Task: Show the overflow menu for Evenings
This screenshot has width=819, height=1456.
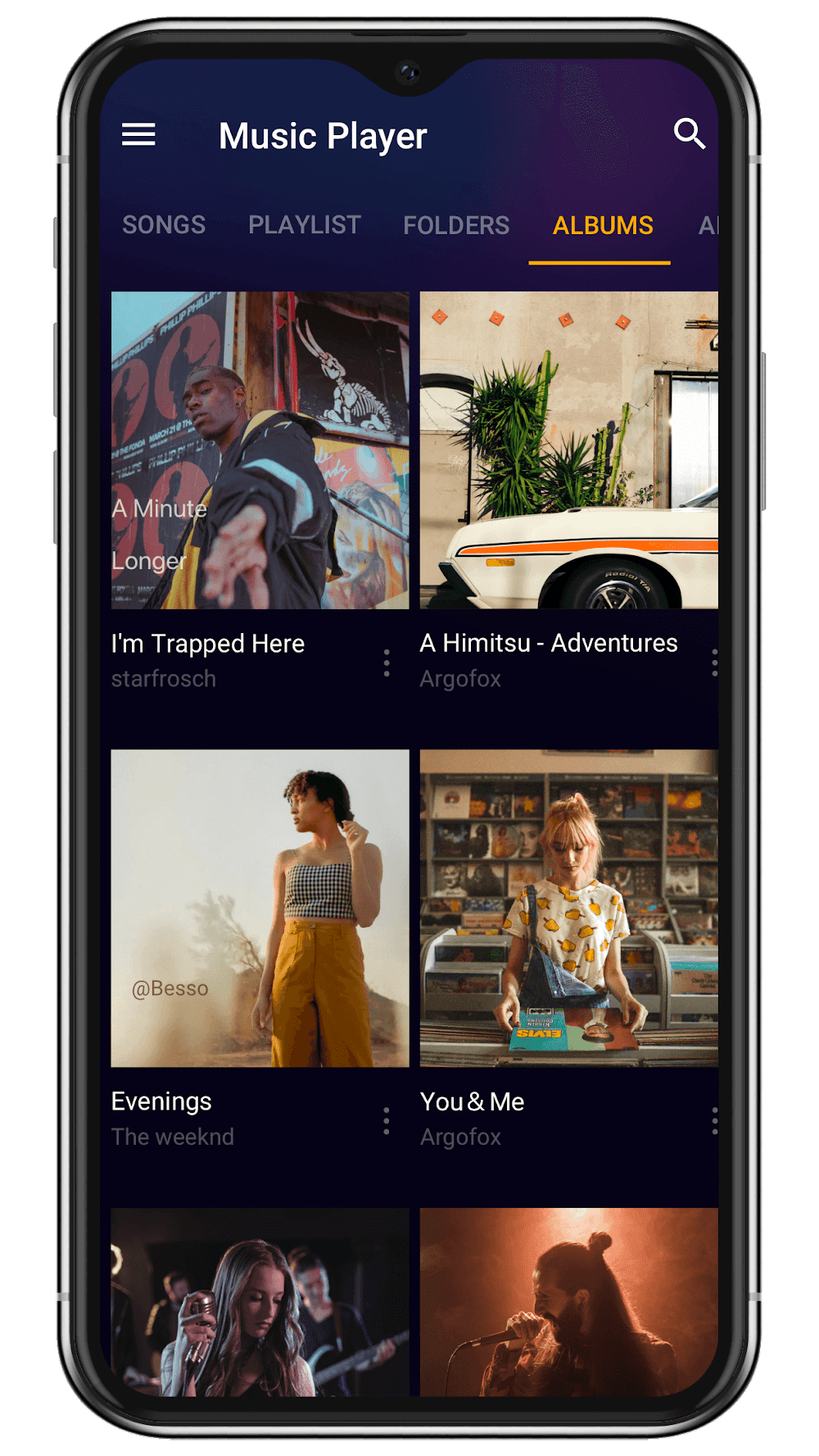Action: [387, 1120]
